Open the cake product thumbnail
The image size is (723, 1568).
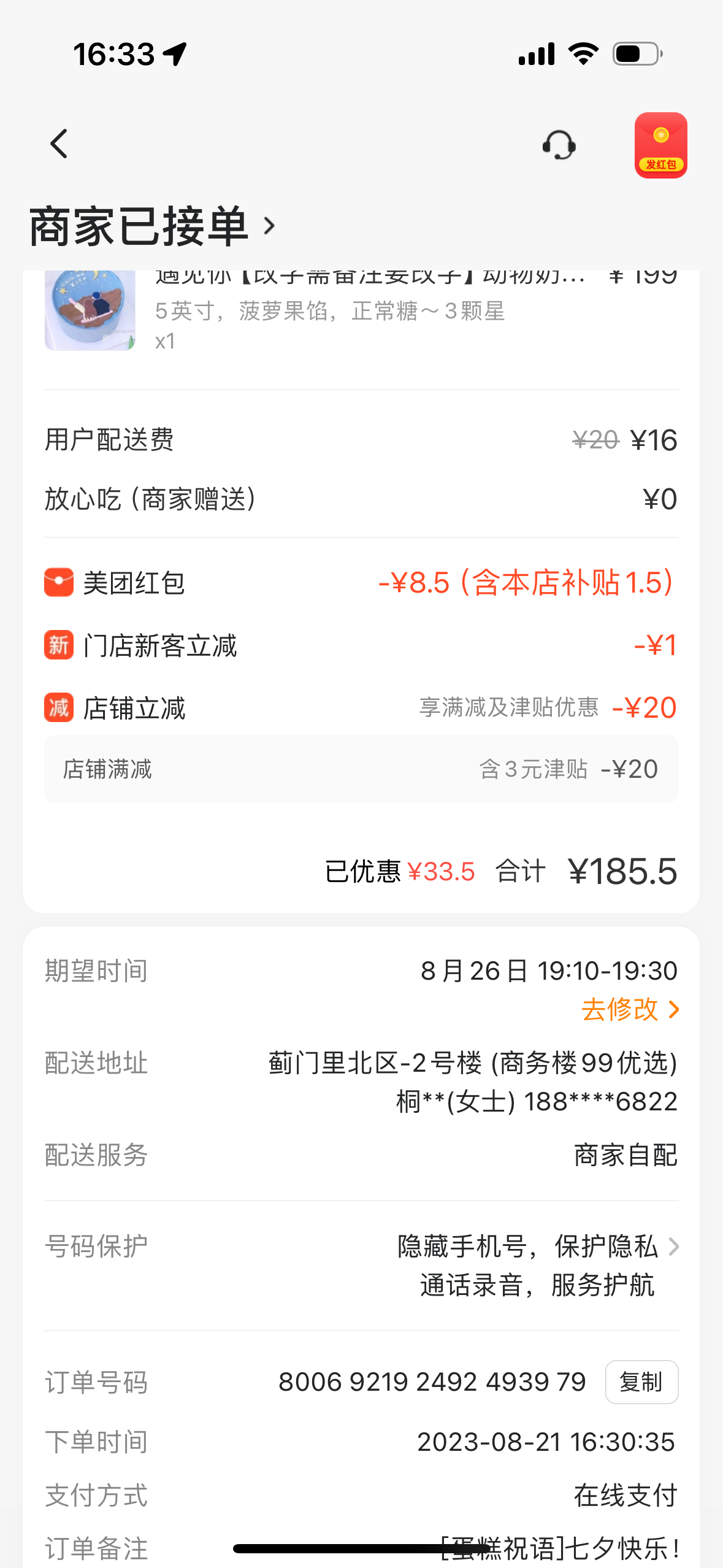[90, 310]
